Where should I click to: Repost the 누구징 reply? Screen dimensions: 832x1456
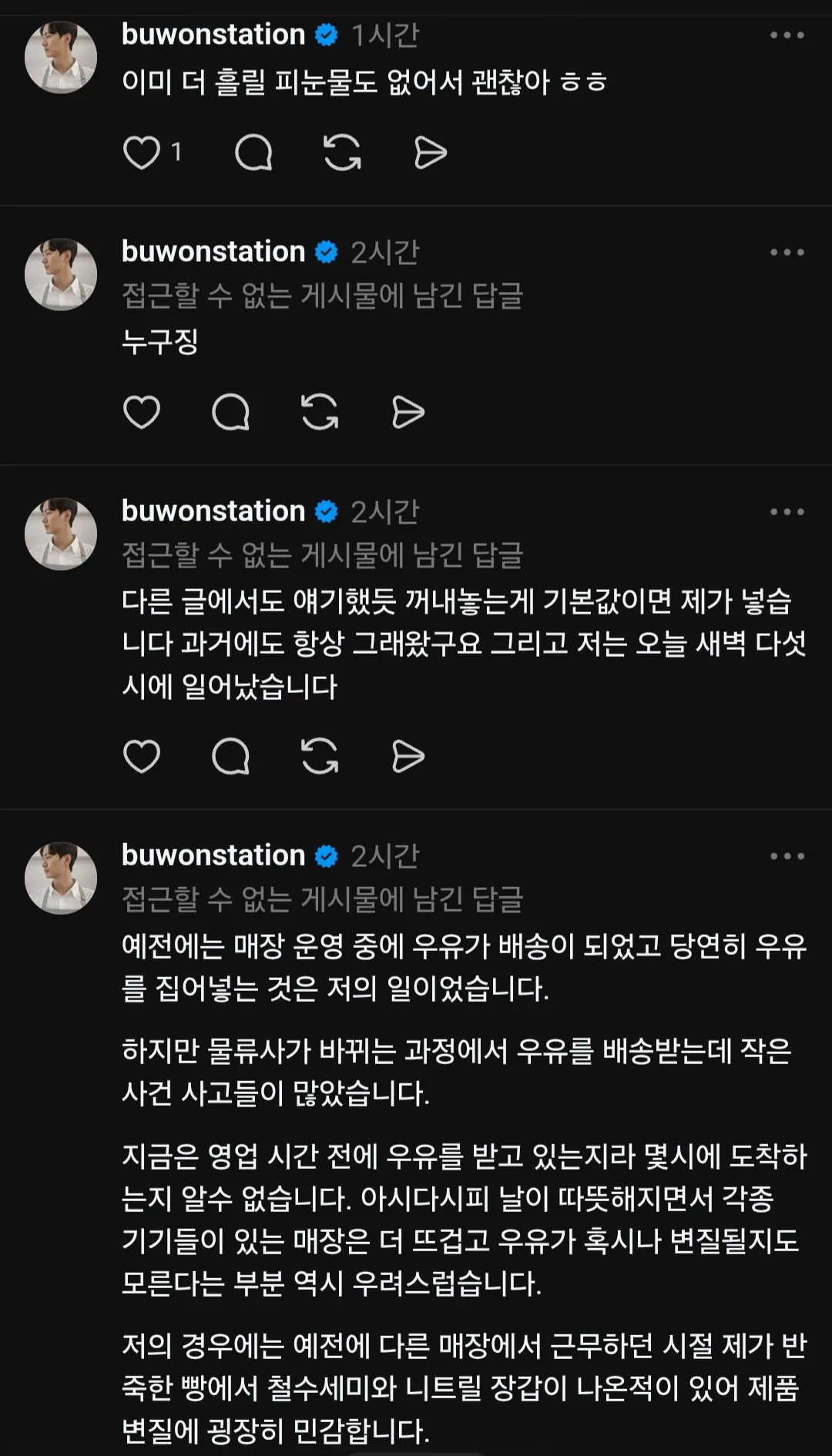click(x=320, y=412)
